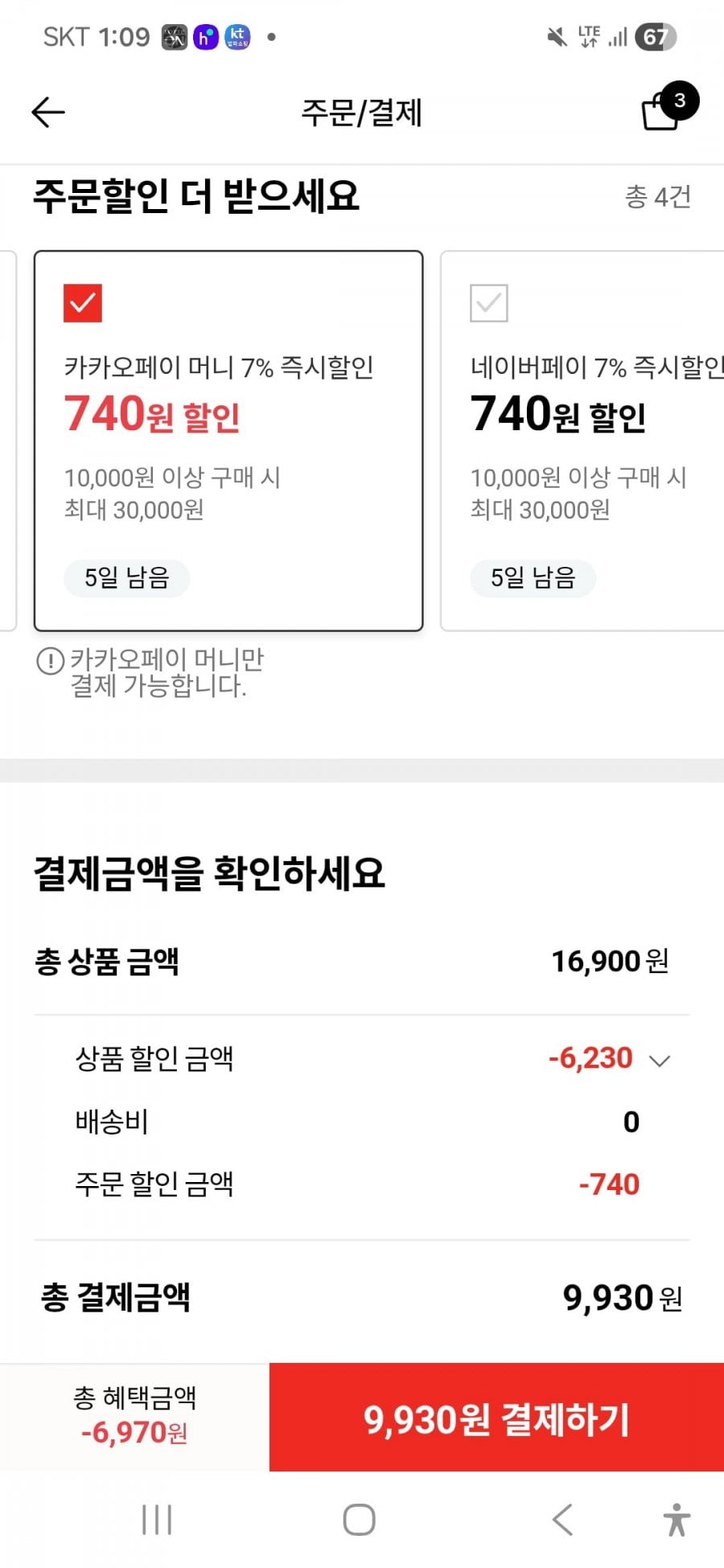Viewport: 724px width, 1568px height.
Task: Tap the system home button
Action: [x=359, y=1520]
